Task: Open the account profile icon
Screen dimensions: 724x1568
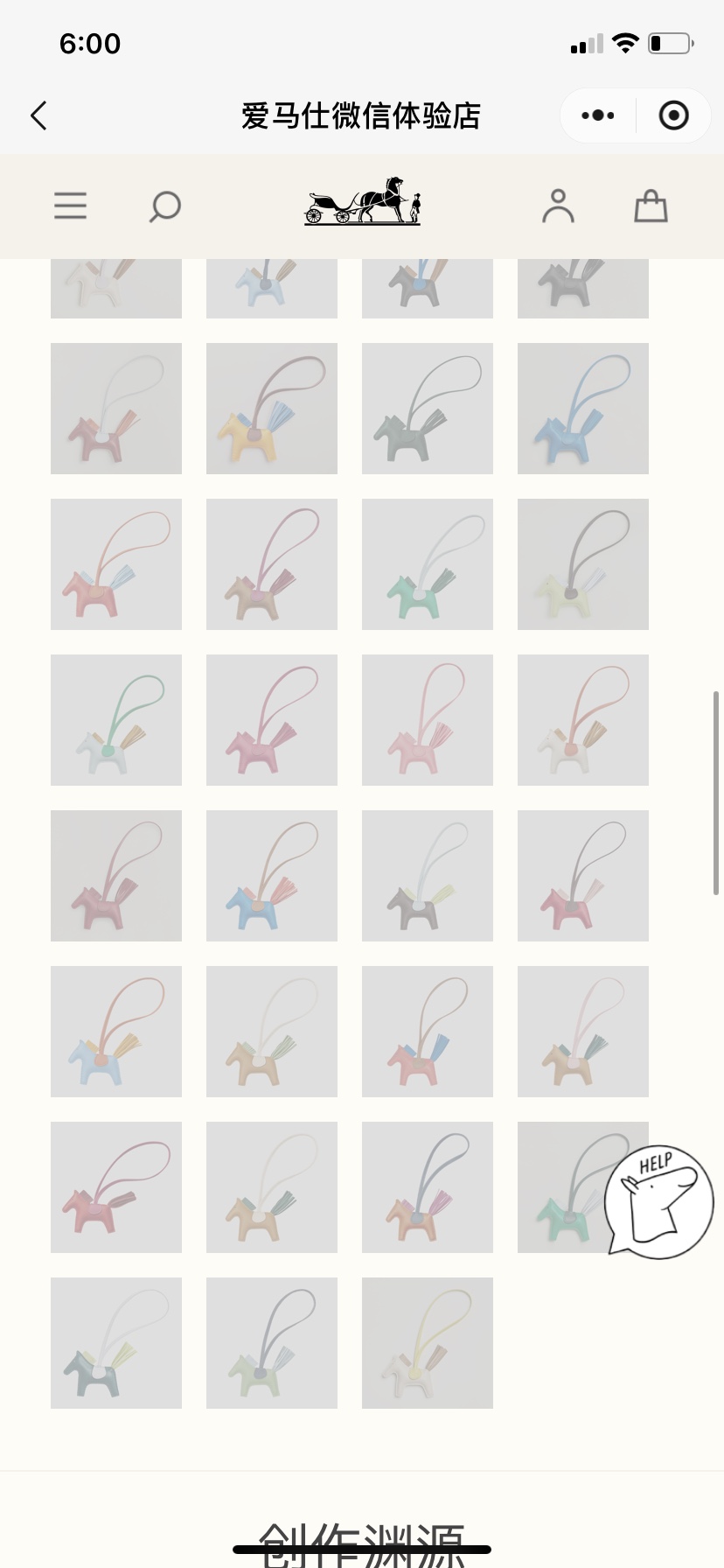Action: (558, 206)
